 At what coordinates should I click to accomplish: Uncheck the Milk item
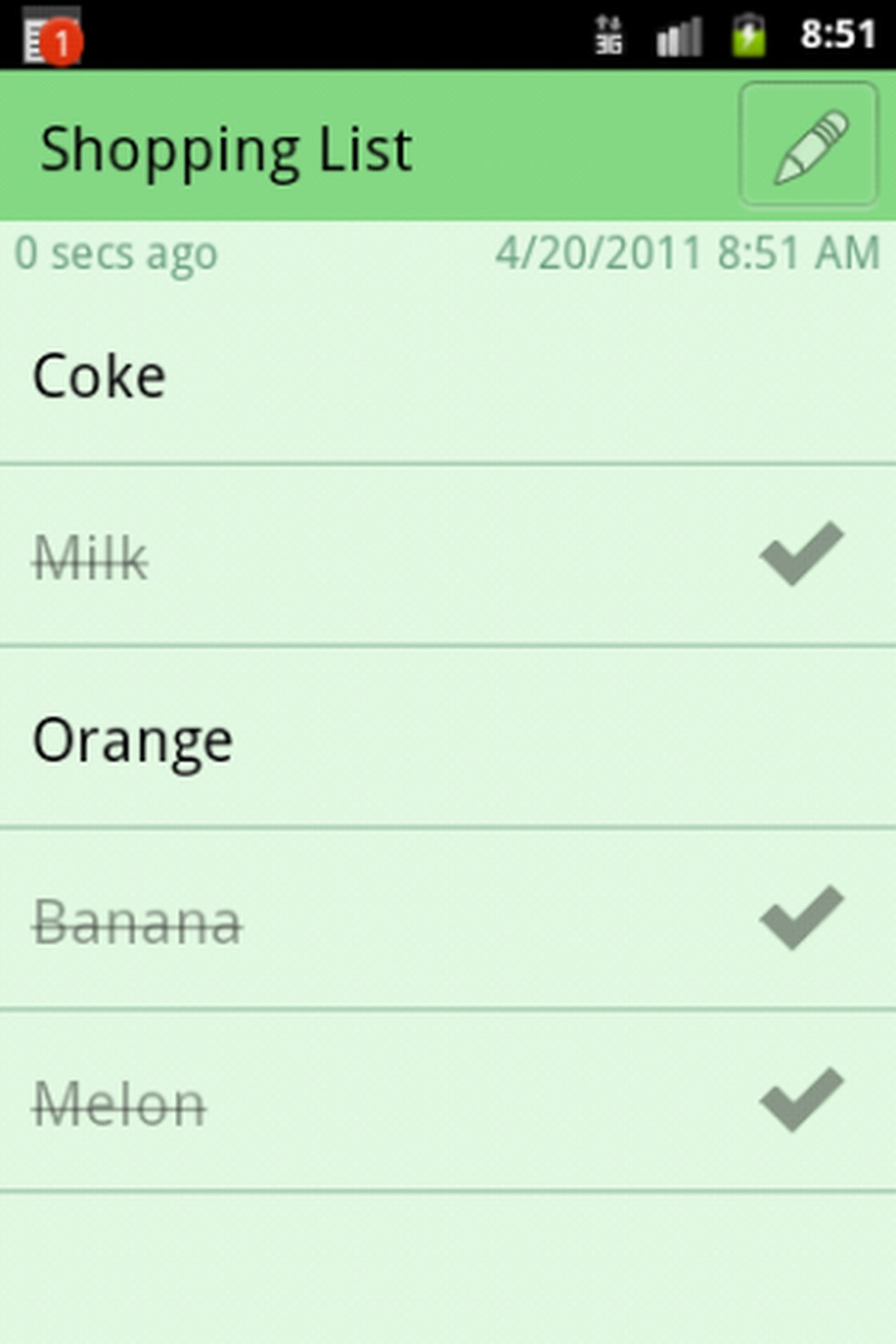801,554
